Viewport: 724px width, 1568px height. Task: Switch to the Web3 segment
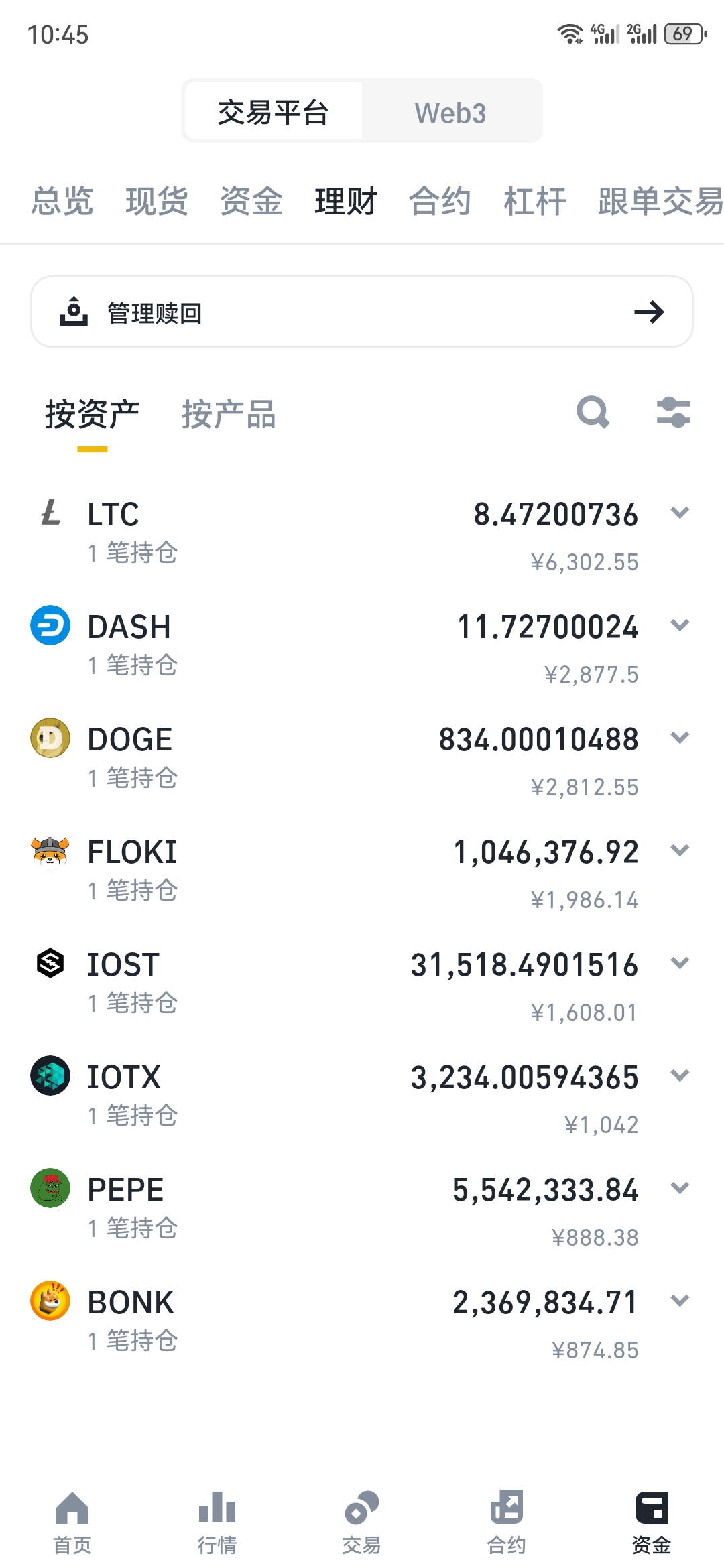tap(450, 112)
